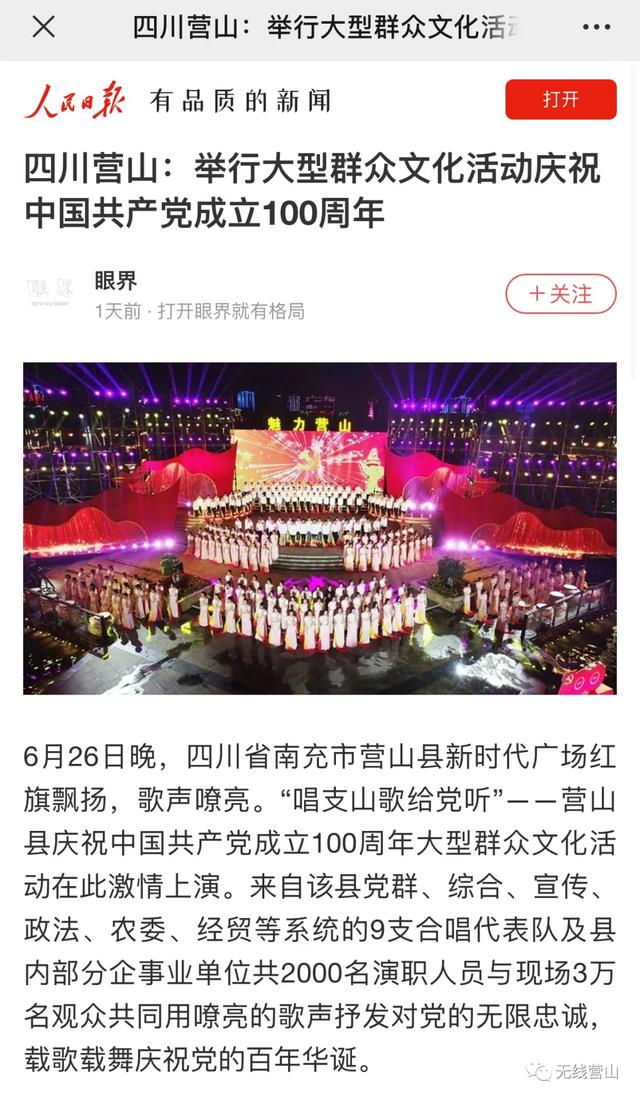Close the article page
This screenshot has width=640, height=1100.
point(44,28)
